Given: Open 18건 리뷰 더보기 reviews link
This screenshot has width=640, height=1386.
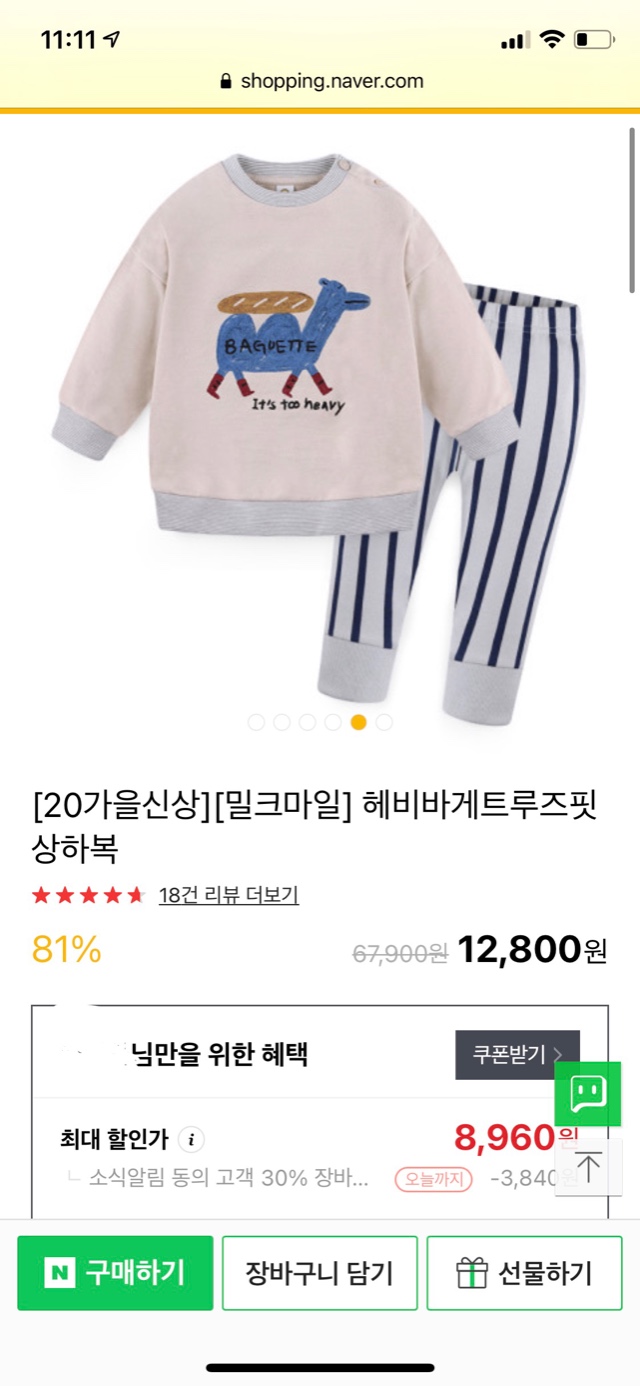Looking at the screenshot, I should tap(228, 895).
